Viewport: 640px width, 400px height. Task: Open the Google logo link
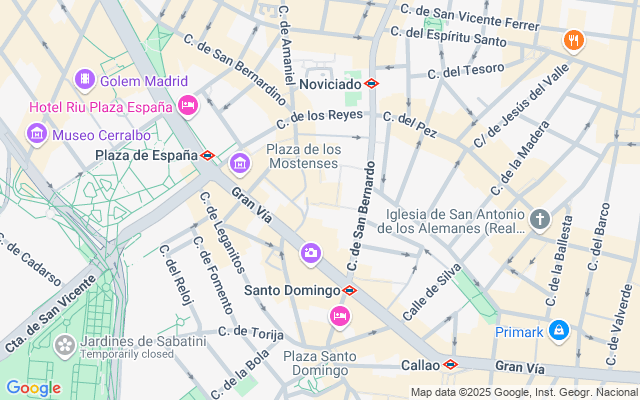tap(33, 388)
